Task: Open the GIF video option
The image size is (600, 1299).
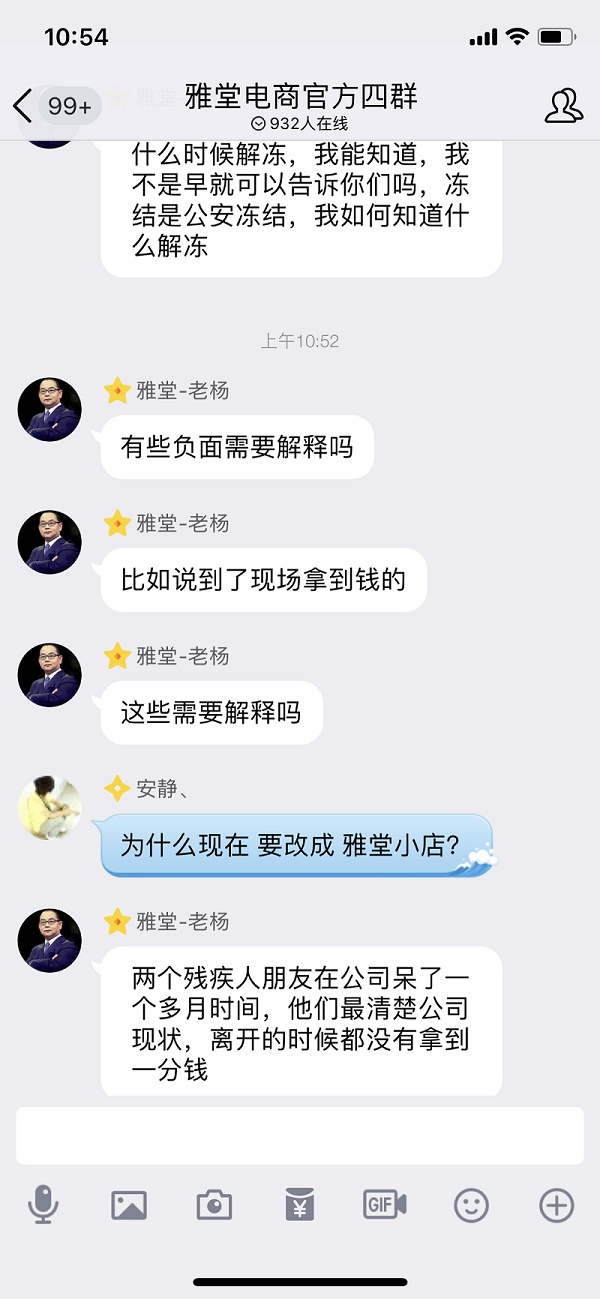Action: [x=384, y=1205]
